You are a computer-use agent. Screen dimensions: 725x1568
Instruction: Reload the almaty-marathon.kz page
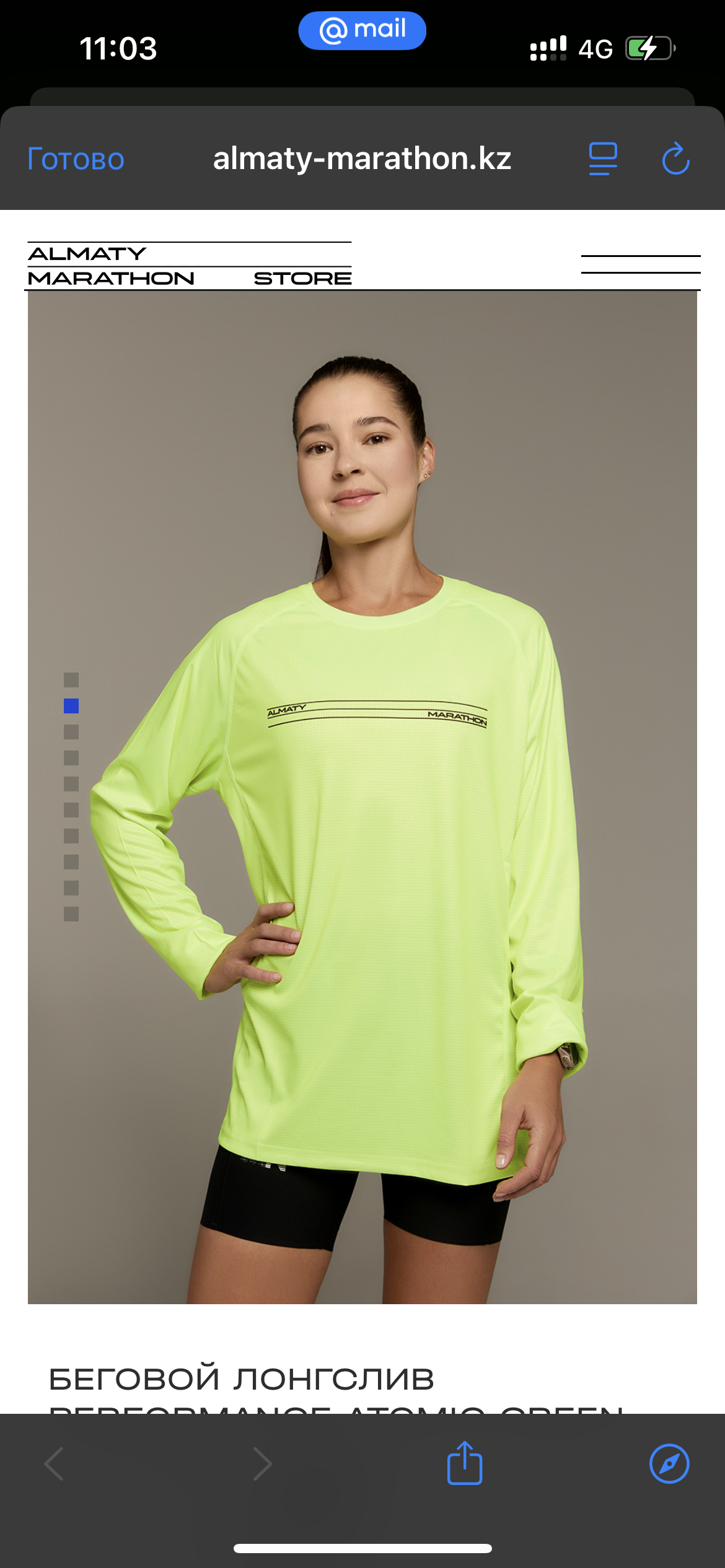[x=675, y=159]
